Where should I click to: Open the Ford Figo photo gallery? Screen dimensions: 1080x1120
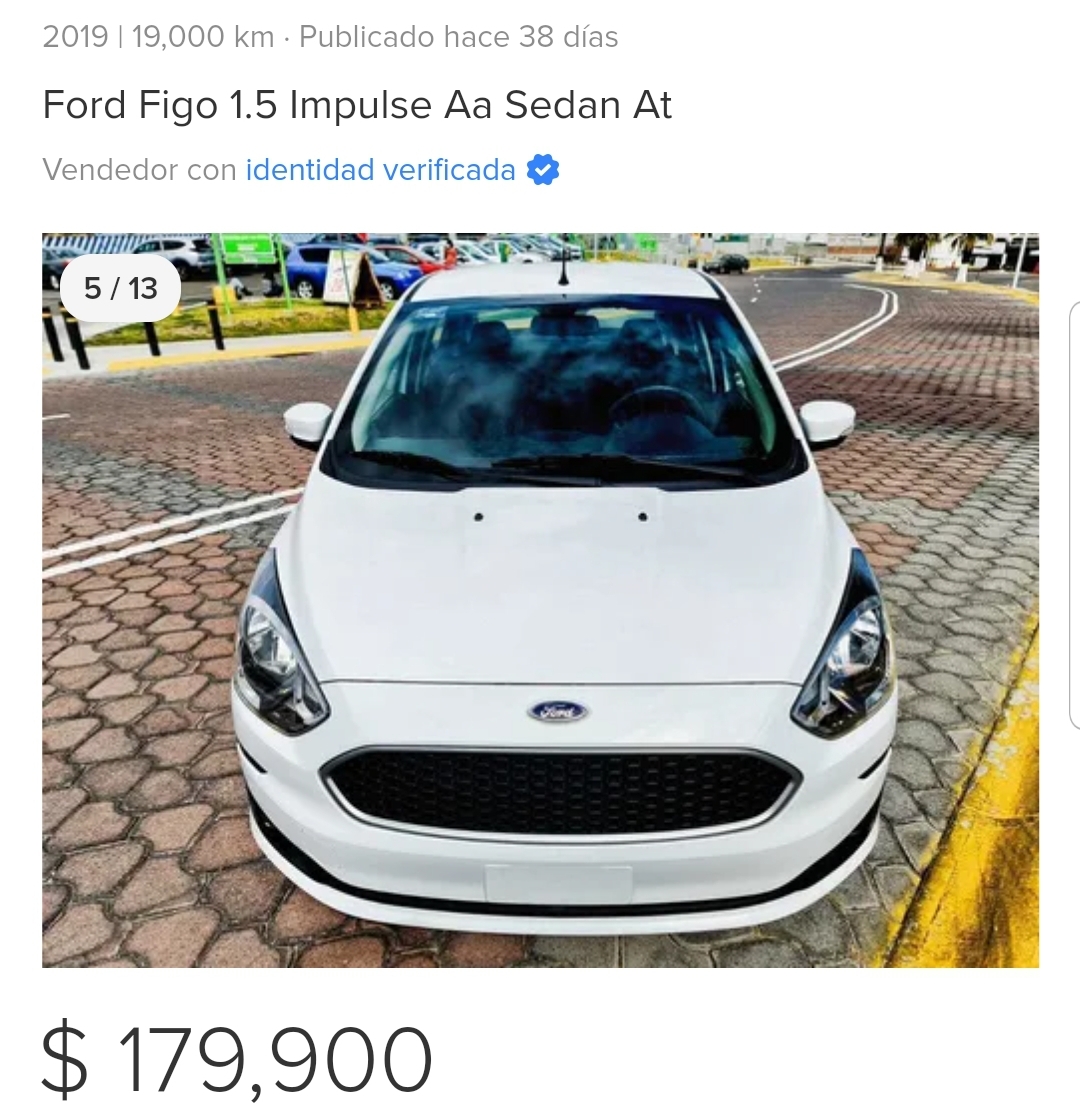[x=540, y=600]
